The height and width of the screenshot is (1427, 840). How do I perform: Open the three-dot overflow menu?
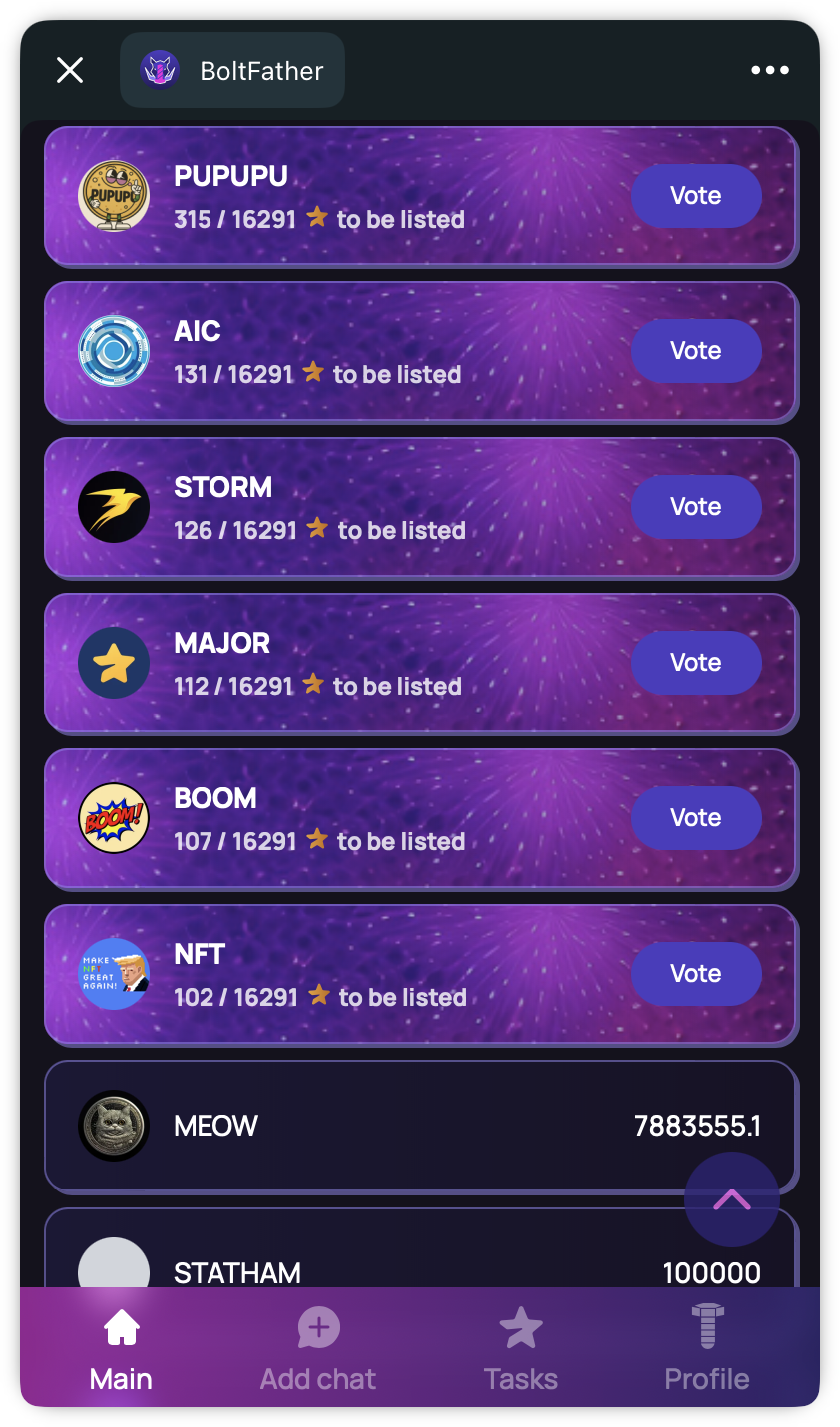770,70
